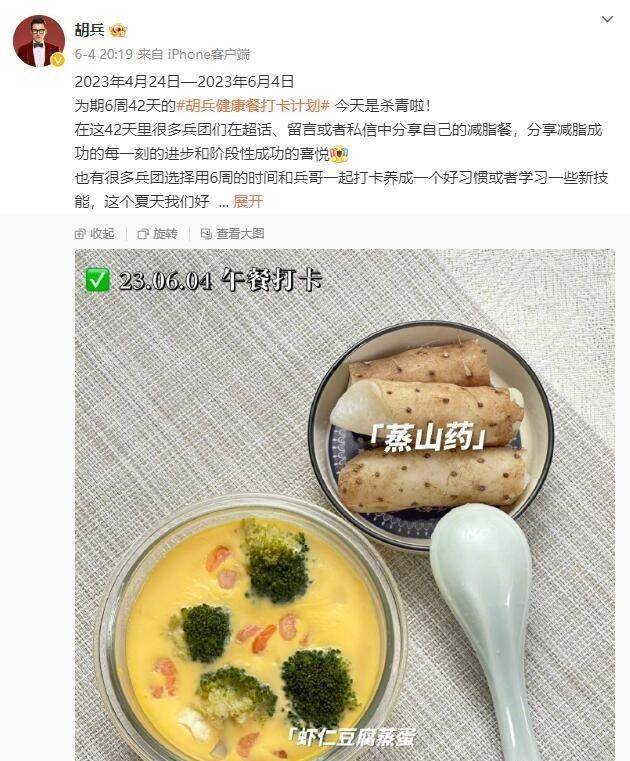Expand full post text with 展开

pyautogui.click(x=248, y=201)
